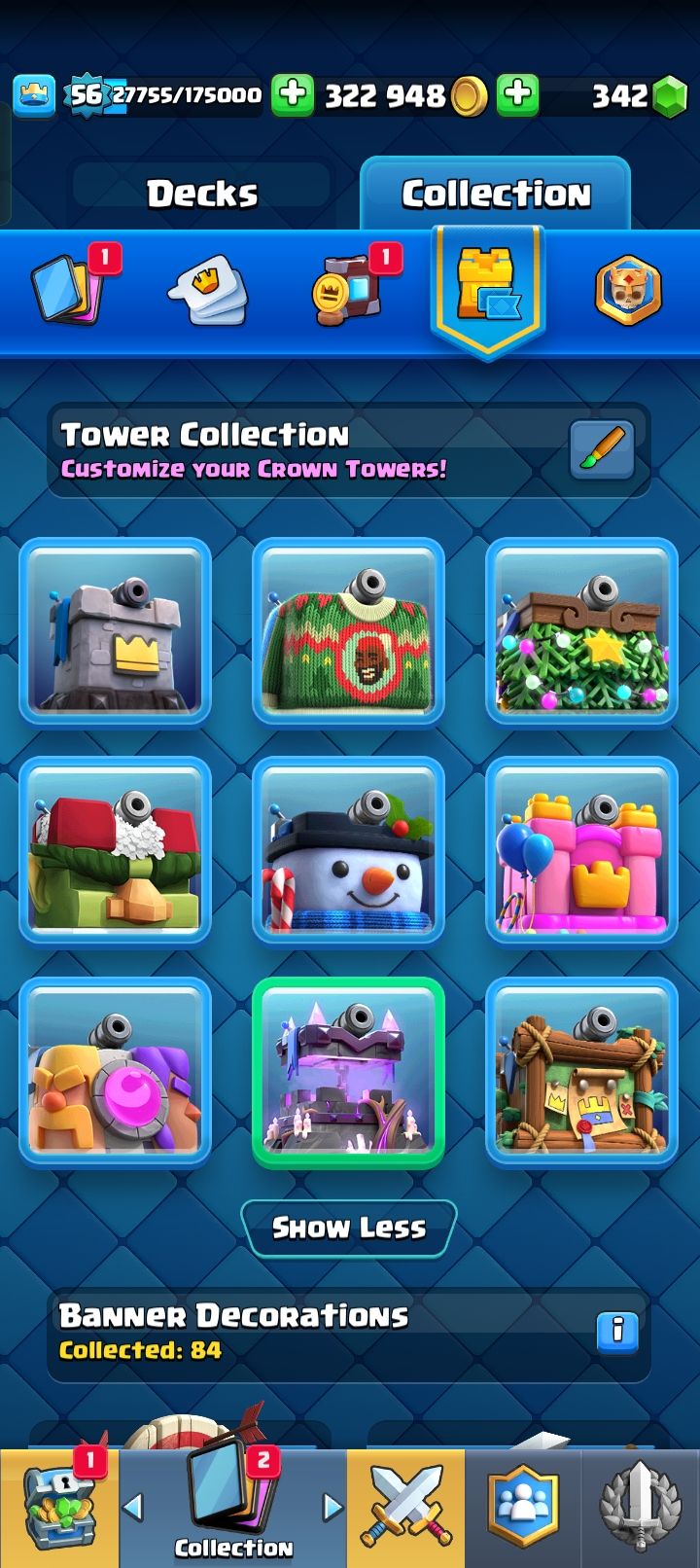This screenshot has height=1568, width=700.
Task: Select the Christmas tree tower skin
Action: coord(581,631)
